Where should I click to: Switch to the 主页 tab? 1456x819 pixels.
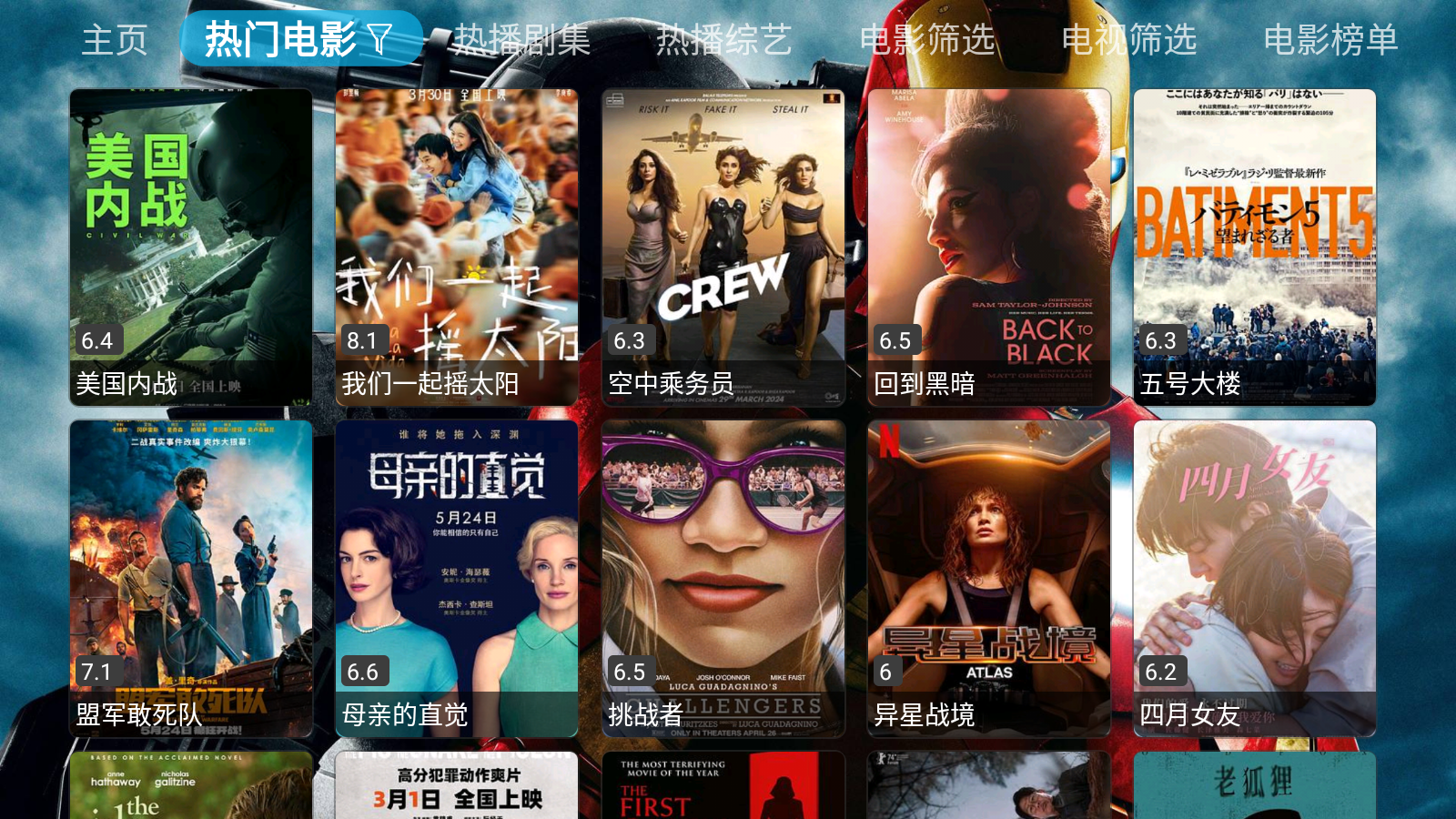coord(115,40)
